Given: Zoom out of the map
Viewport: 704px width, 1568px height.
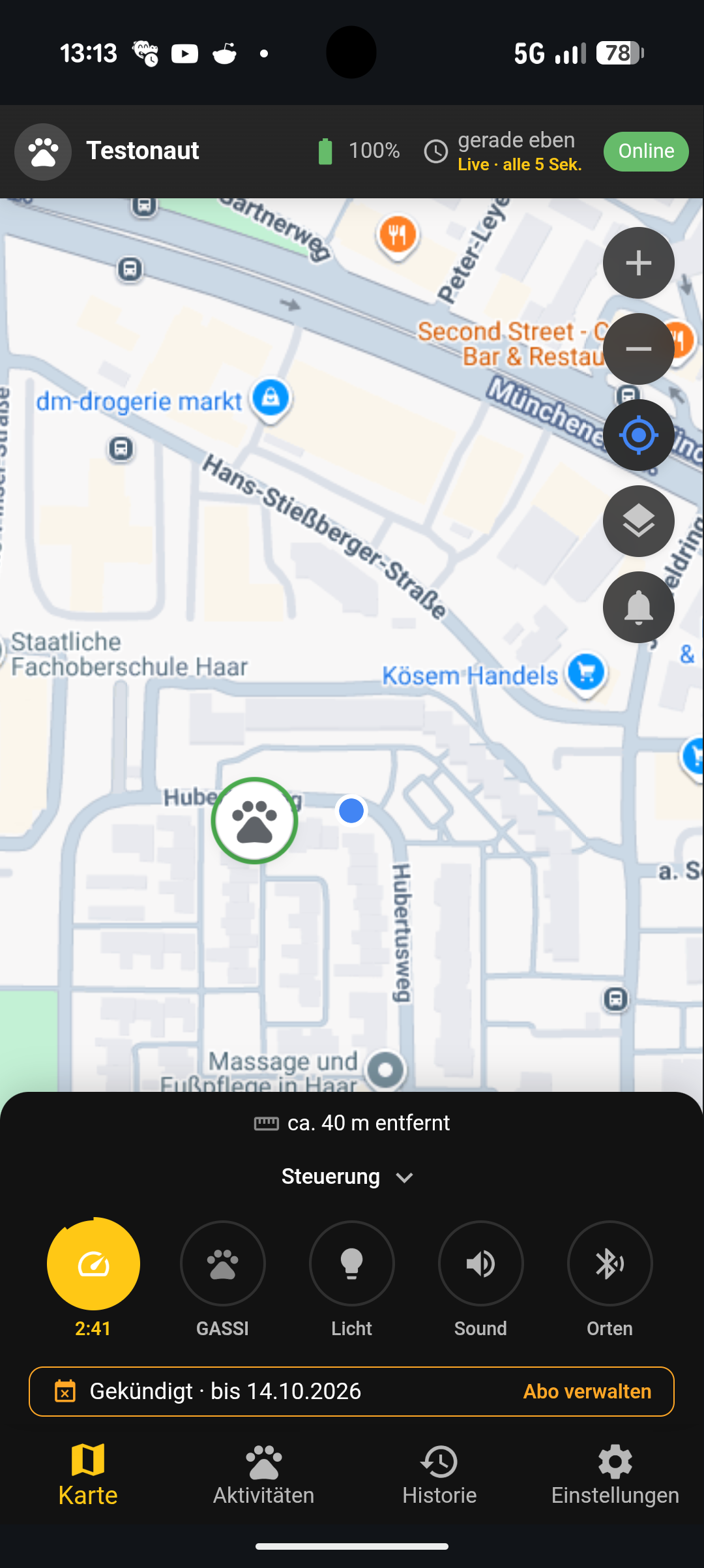Looking at the screenshot, I should click(x=638, y=349).
